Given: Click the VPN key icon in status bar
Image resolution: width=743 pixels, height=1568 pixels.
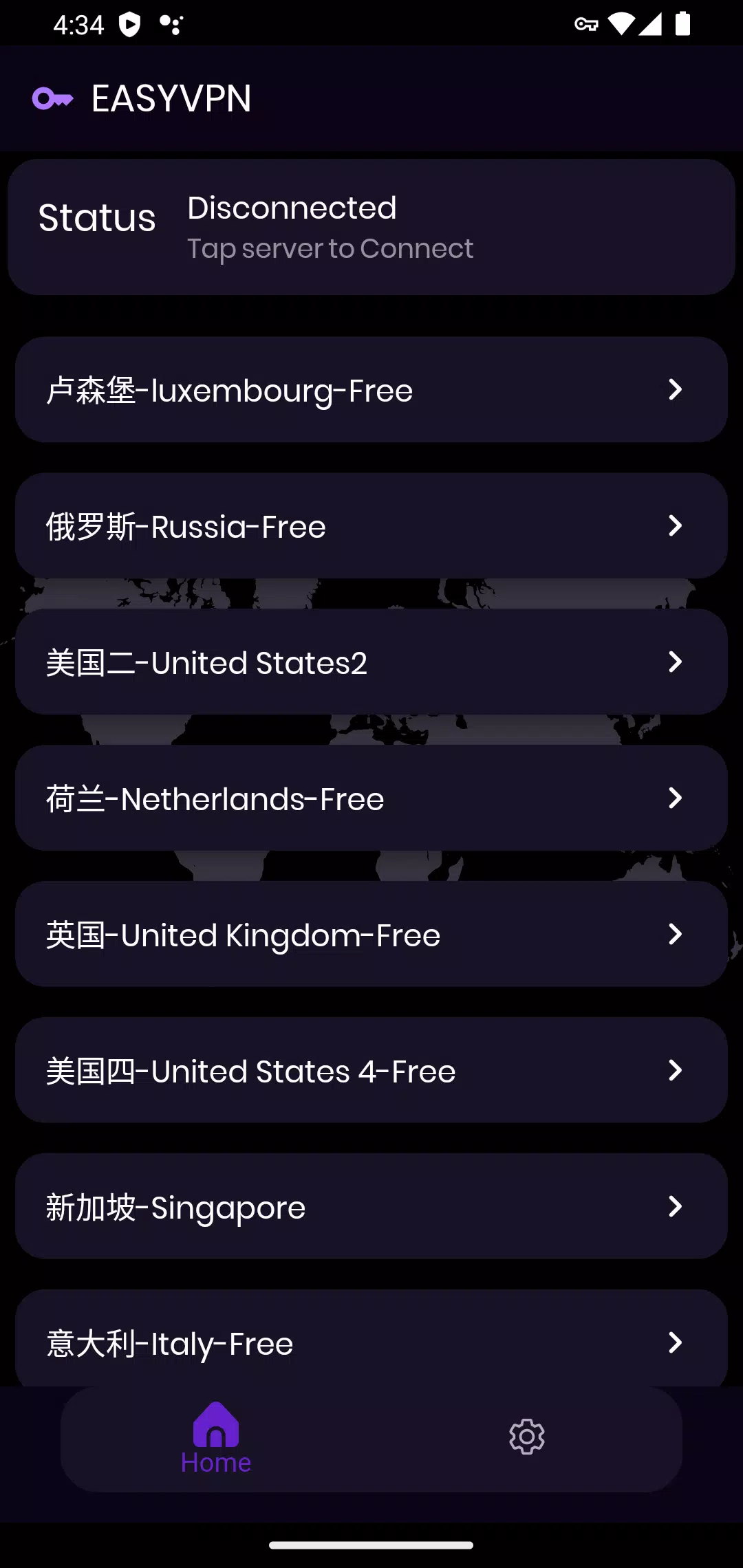Looking at the screenshot, I should [586, 23].
